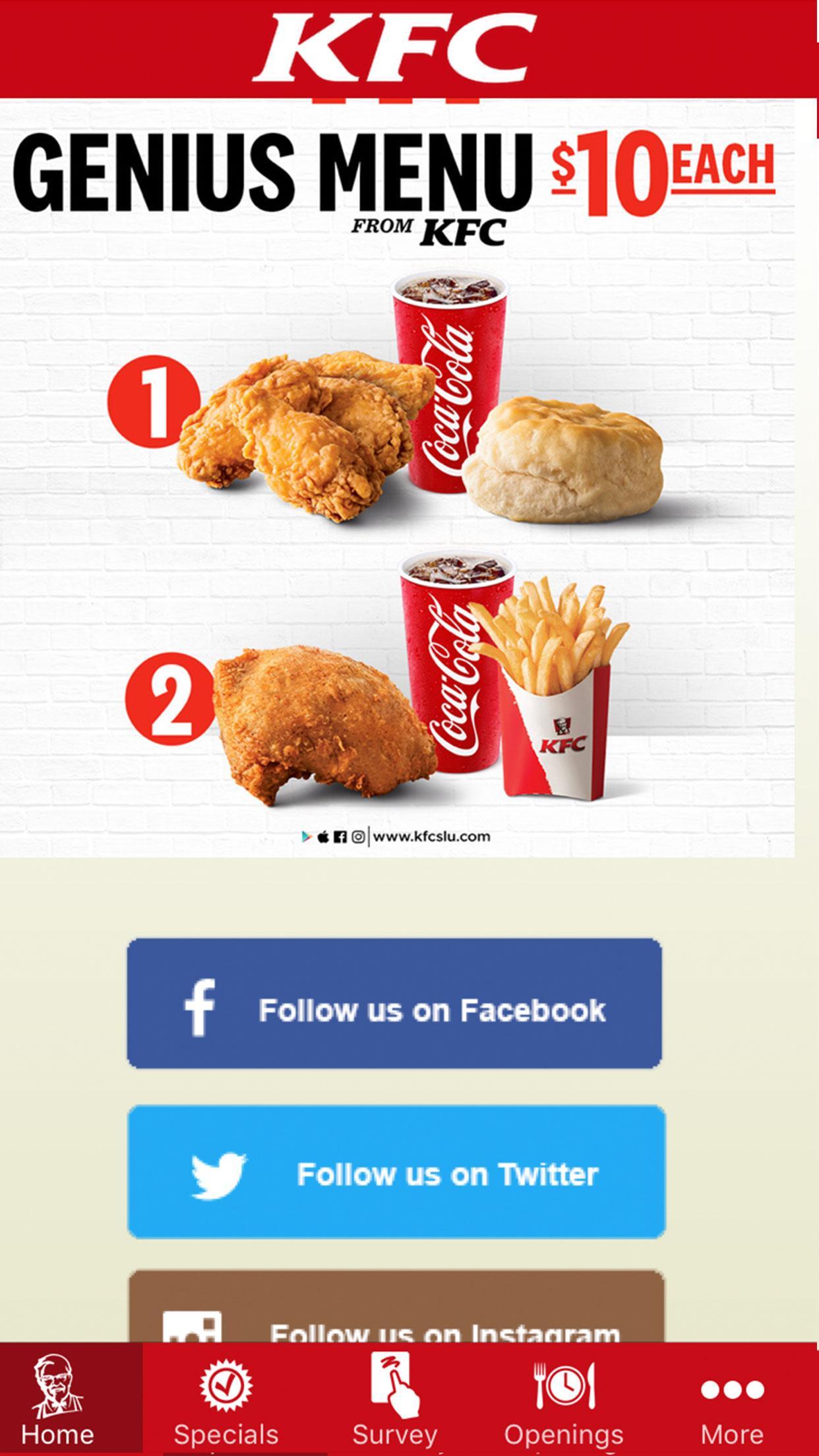Tap the Apple logo beside www.kfcslu.com
Viewport: 819px width, 1456px height.
click(323, 835)
